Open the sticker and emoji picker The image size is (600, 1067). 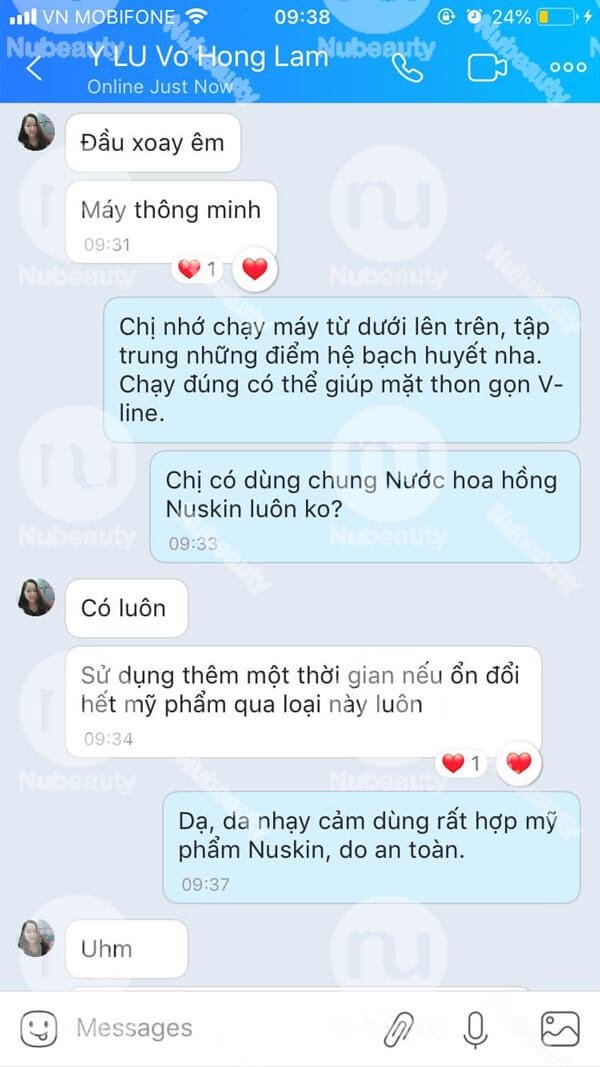[39, 1028]
